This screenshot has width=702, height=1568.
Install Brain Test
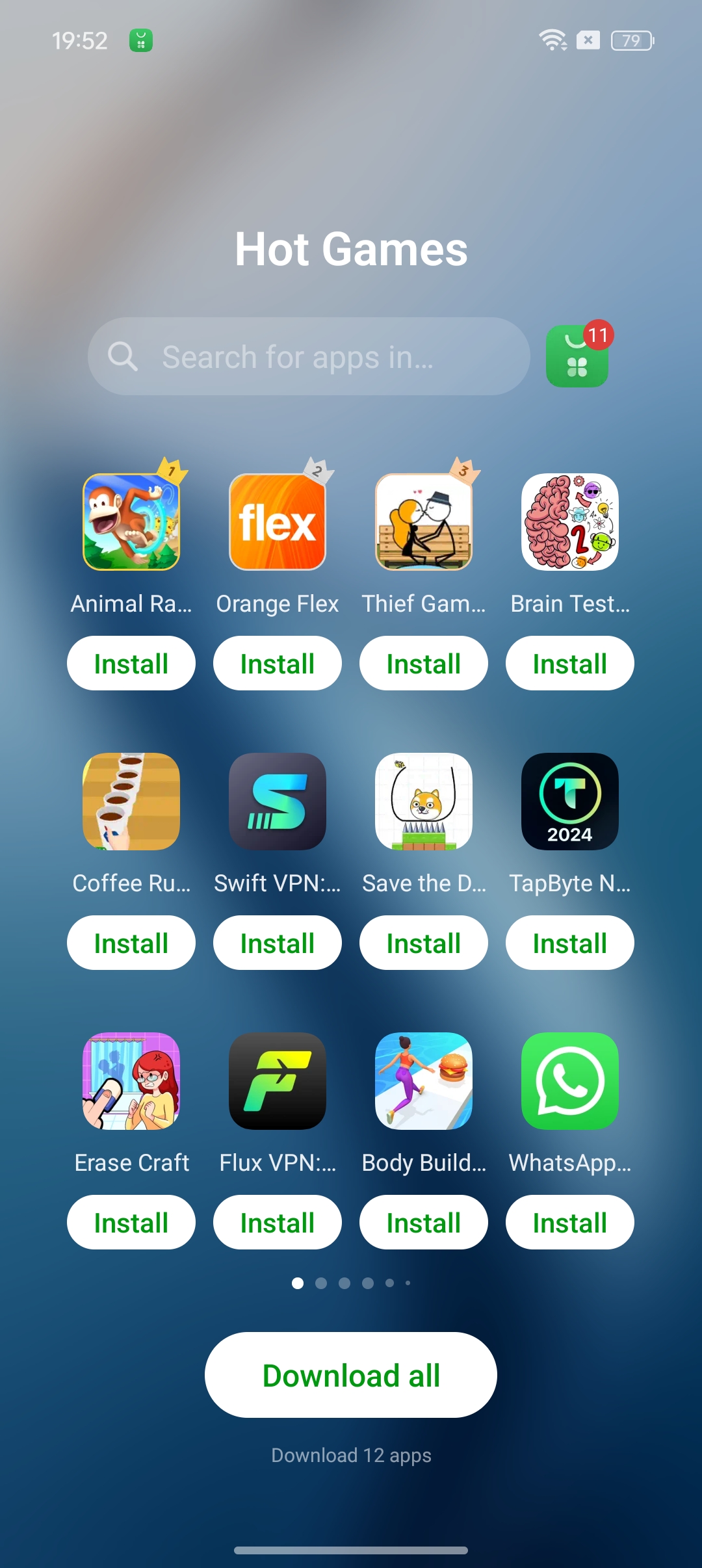[570, 663]
